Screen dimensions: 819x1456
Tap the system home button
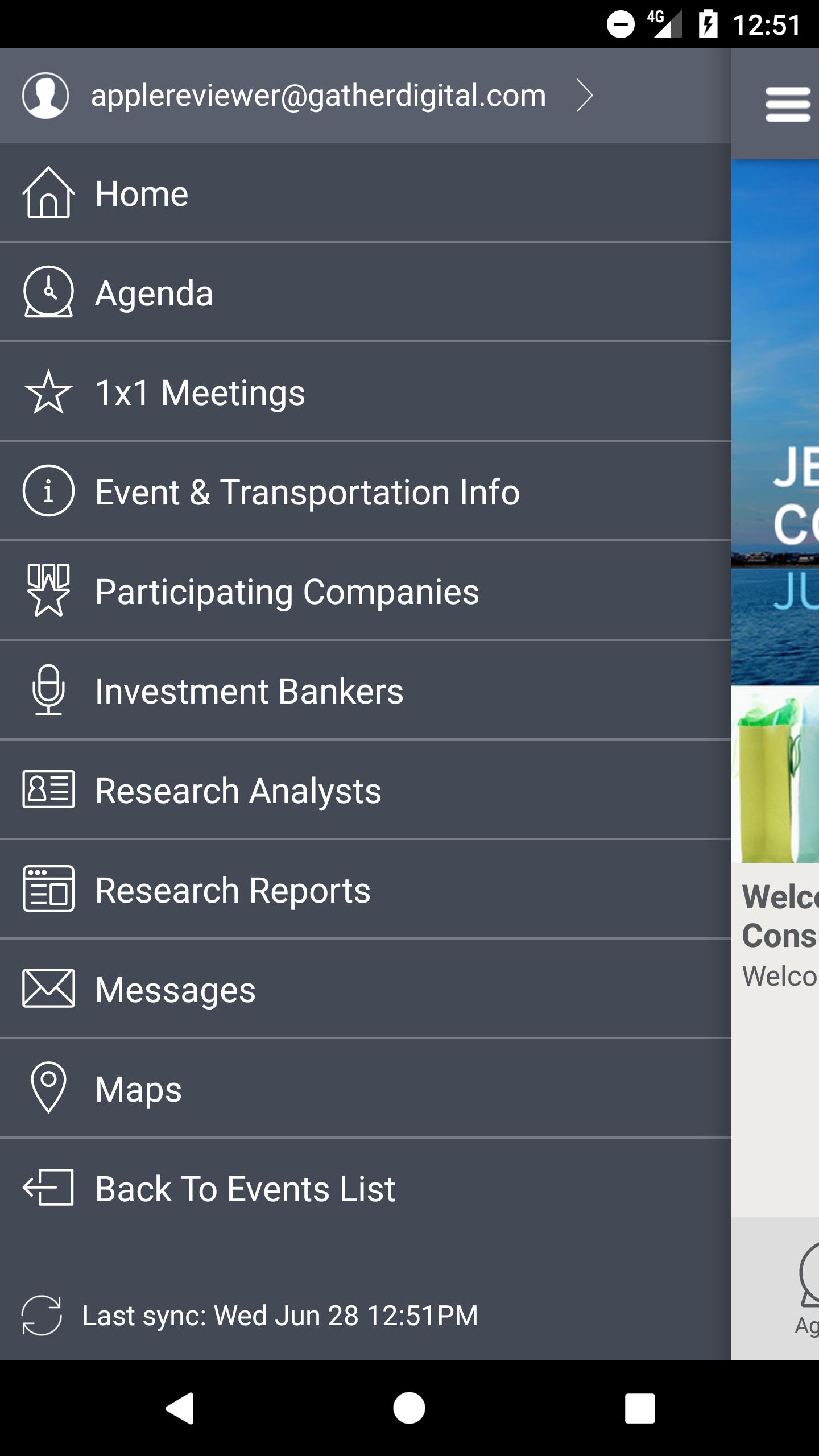tap(409, 1408)
